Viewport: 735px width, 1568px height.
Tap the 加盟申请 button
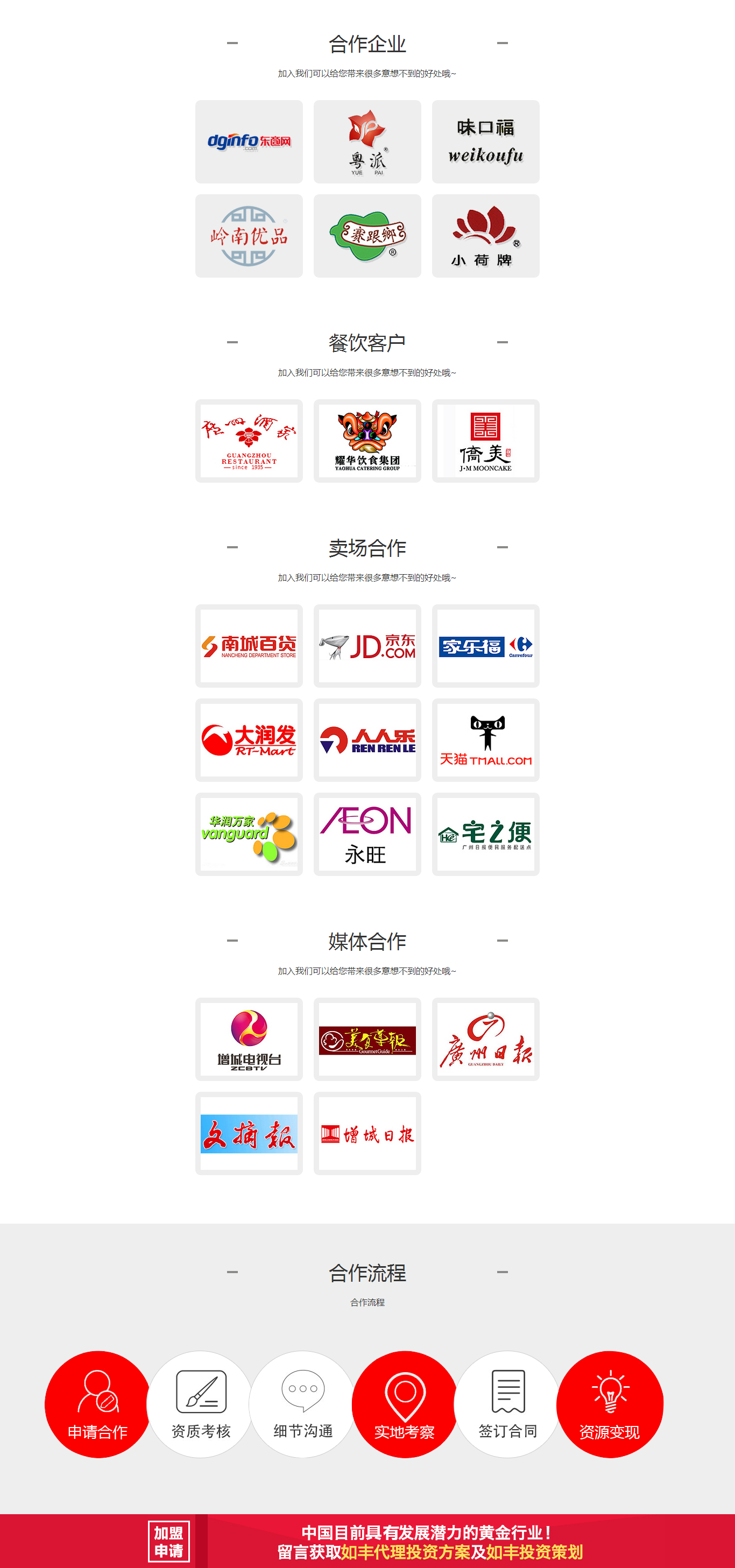click(x=168, y=1541)
